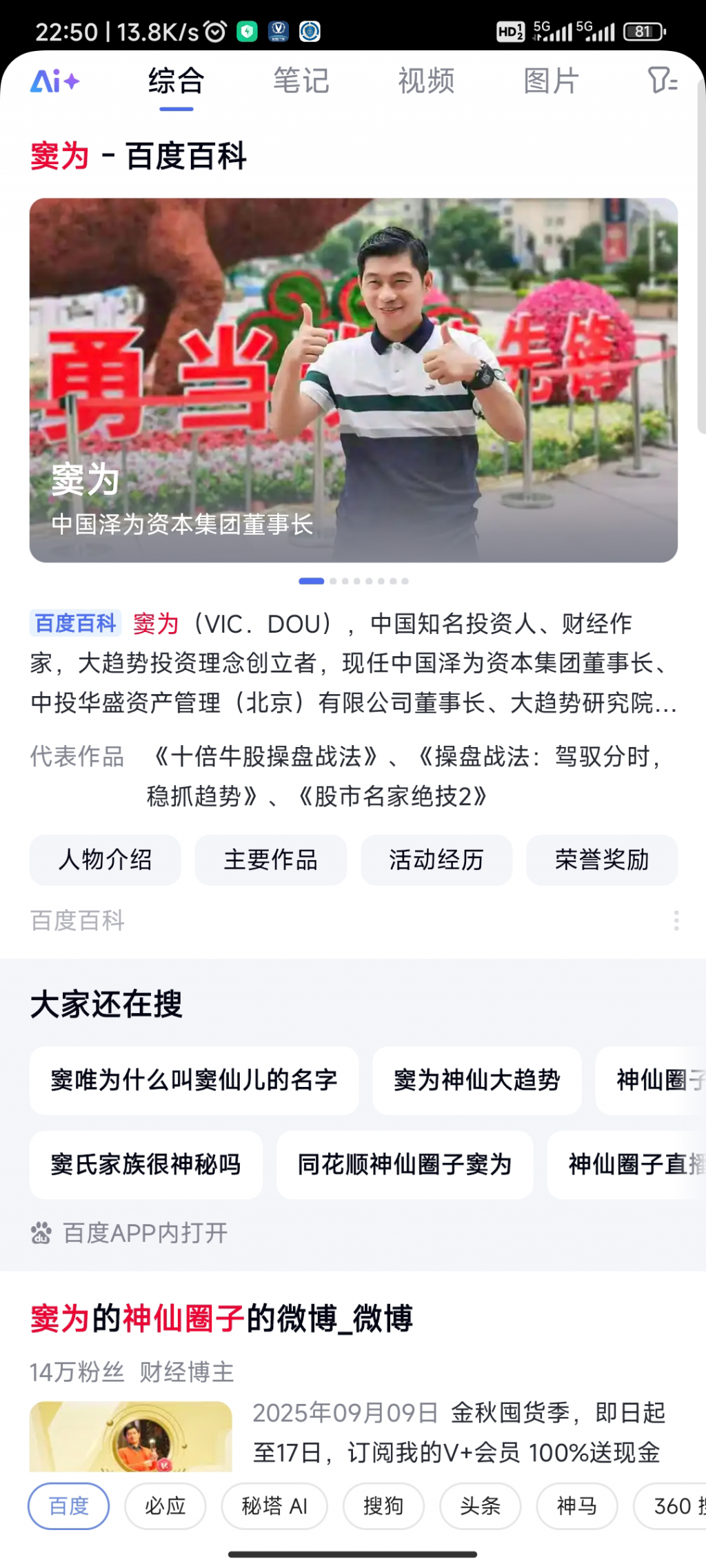The width and height of the screenshot is (706, 1568).
Task: Open the 窦为 profile photo card
Action: [x=353, y=380]
